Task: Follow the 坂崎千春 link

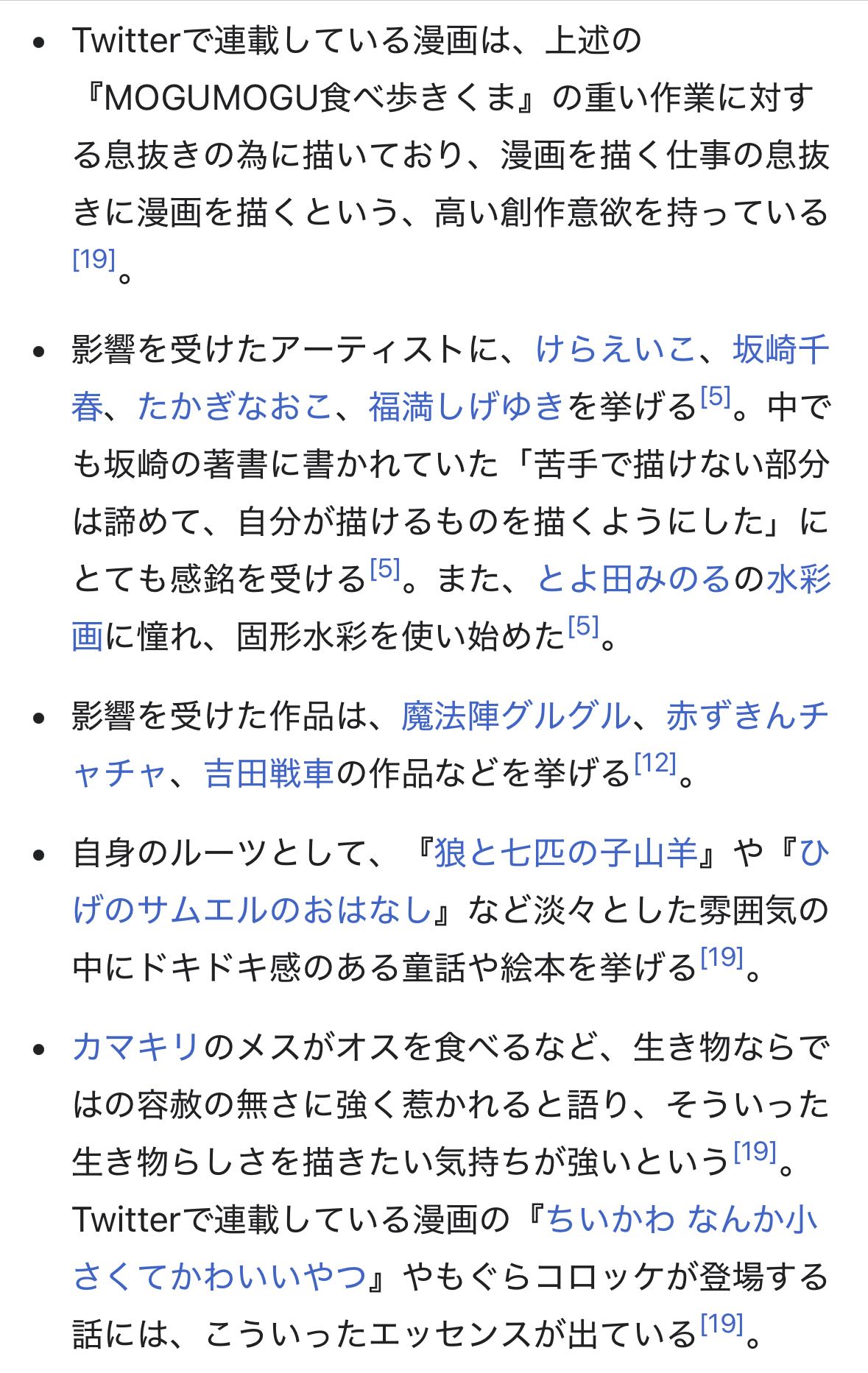Action: [780, 350]
